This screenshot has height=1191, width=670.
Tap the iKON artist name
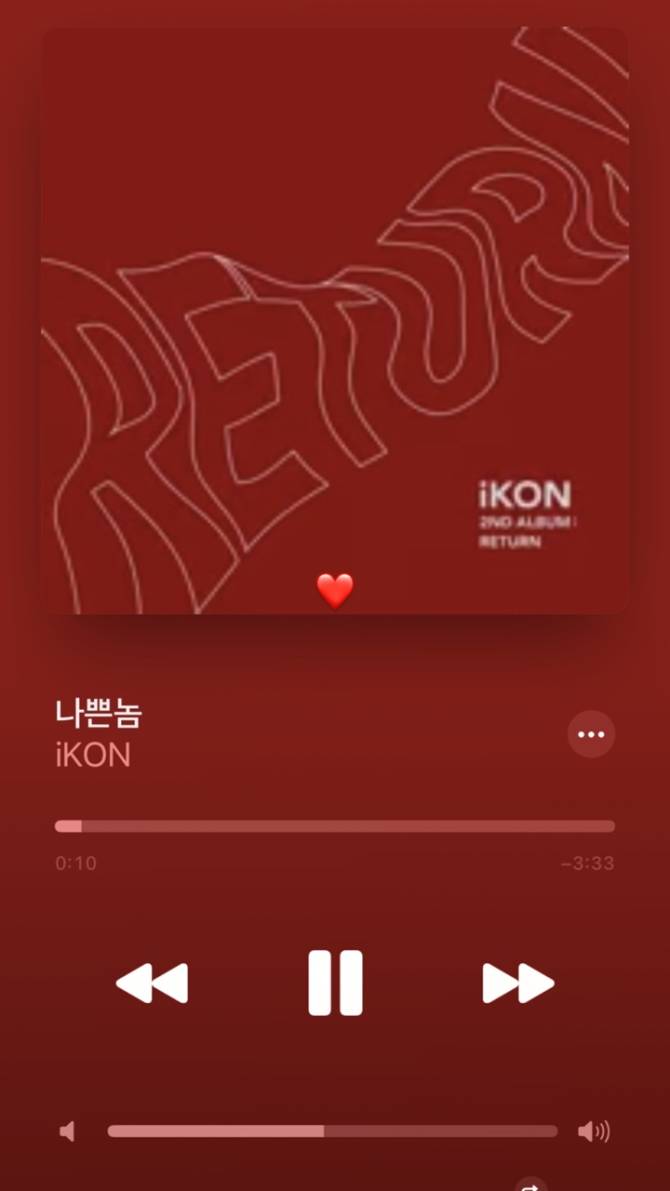coord(93,755)
